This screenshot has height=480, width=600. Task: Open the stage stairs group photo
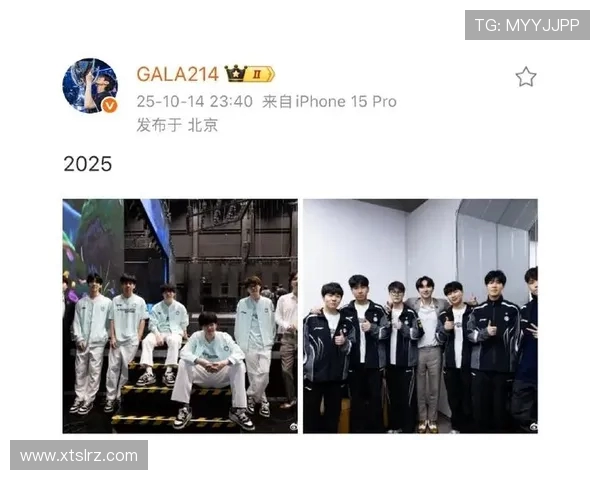pos(180,316)
